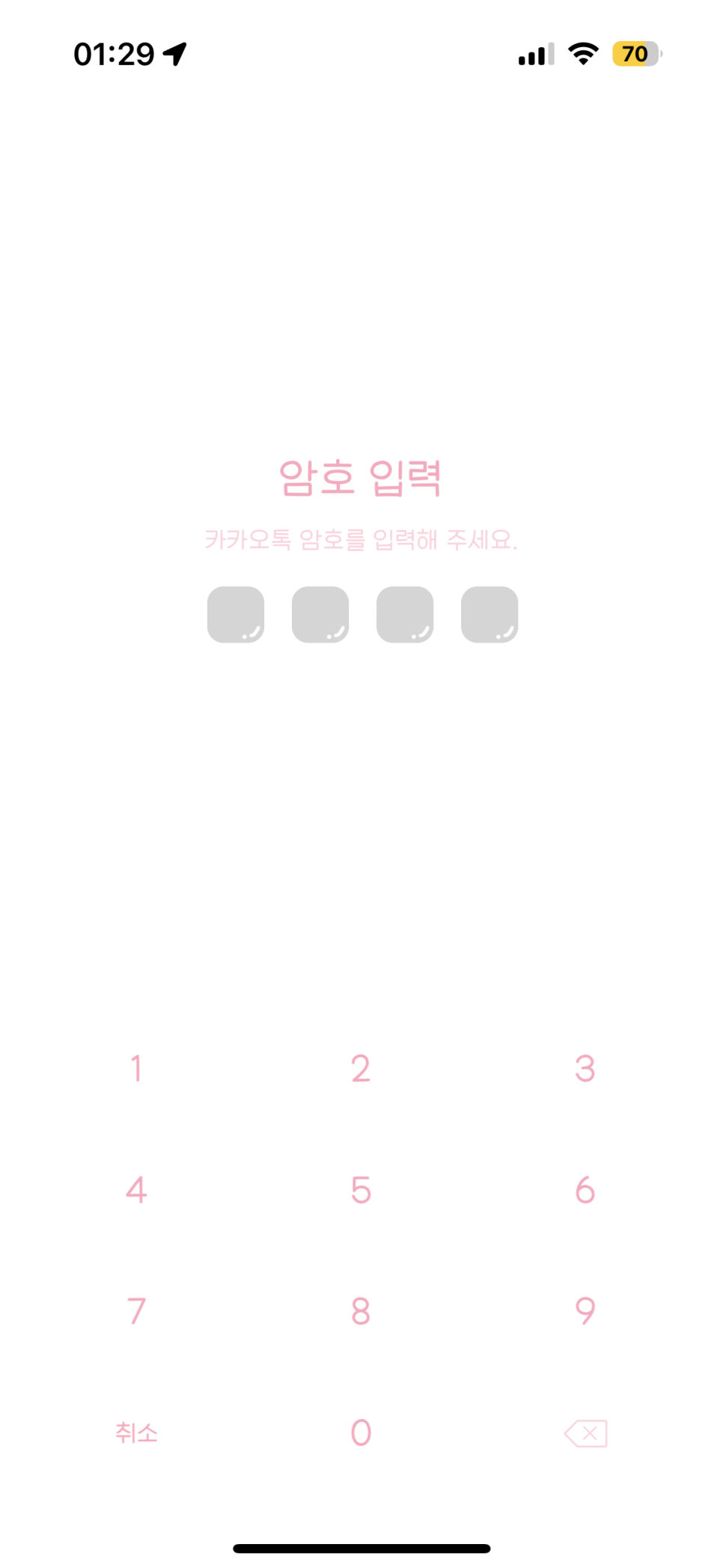This screenshot has height=1568, width=723.
Task: Cancel passcode entry with 취소
Action: click(x=136, y=1433)
